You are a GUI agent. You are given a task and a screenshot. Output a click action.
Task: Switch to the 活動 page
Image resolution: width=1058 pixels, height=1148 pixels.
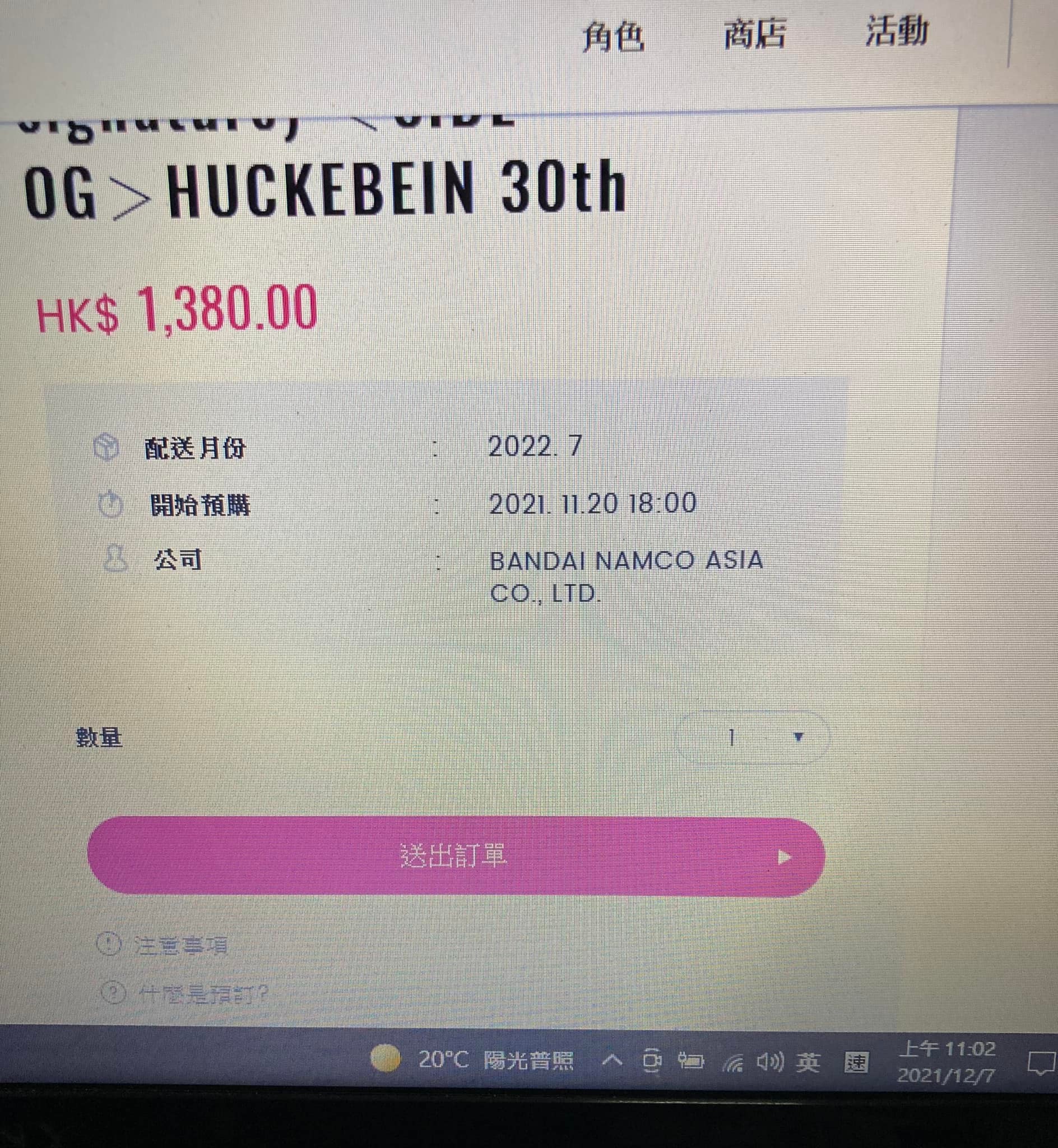(x=896, y=31)
